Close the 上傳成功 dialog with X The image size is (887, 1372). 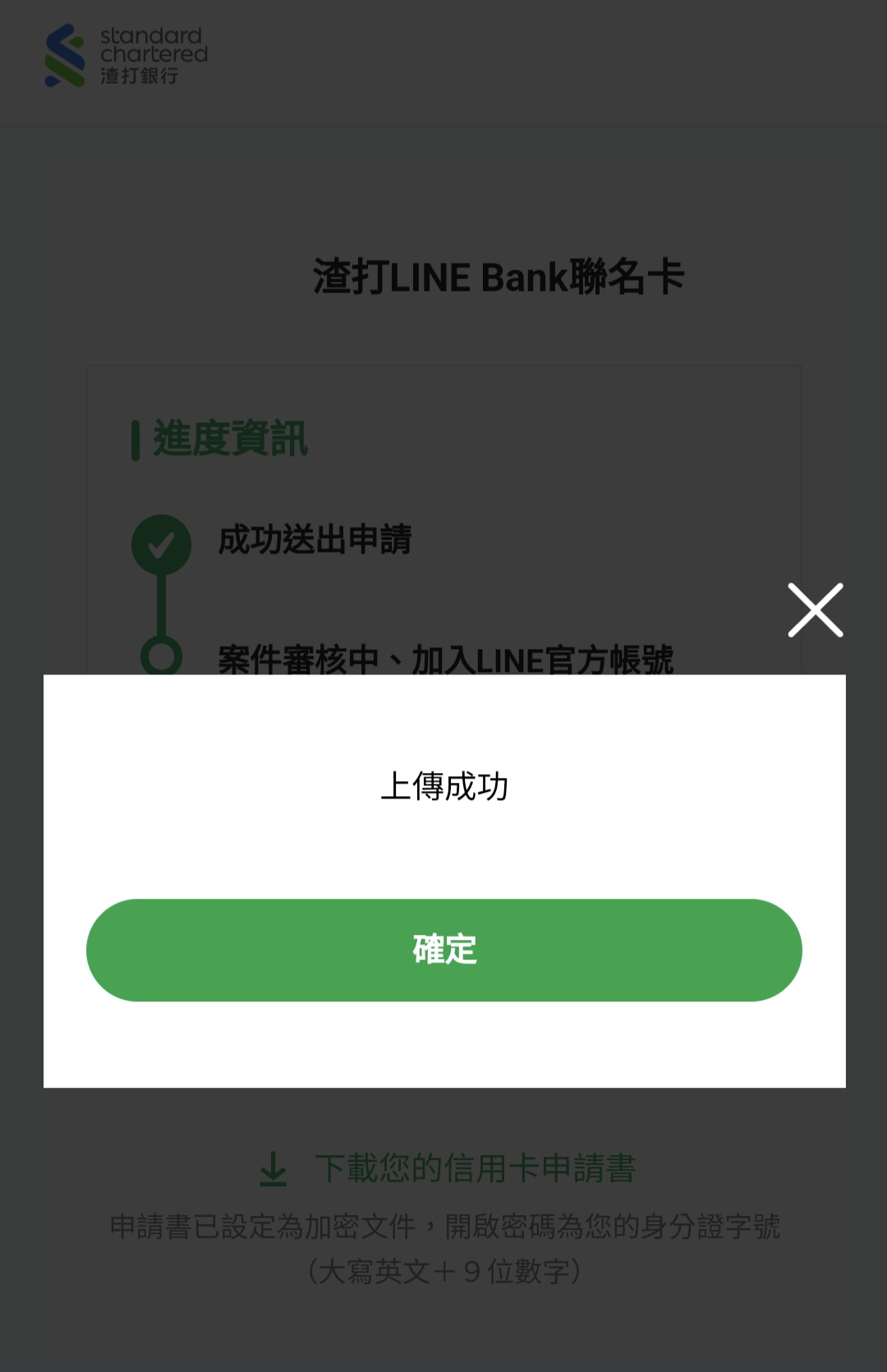tap(815, 610)
